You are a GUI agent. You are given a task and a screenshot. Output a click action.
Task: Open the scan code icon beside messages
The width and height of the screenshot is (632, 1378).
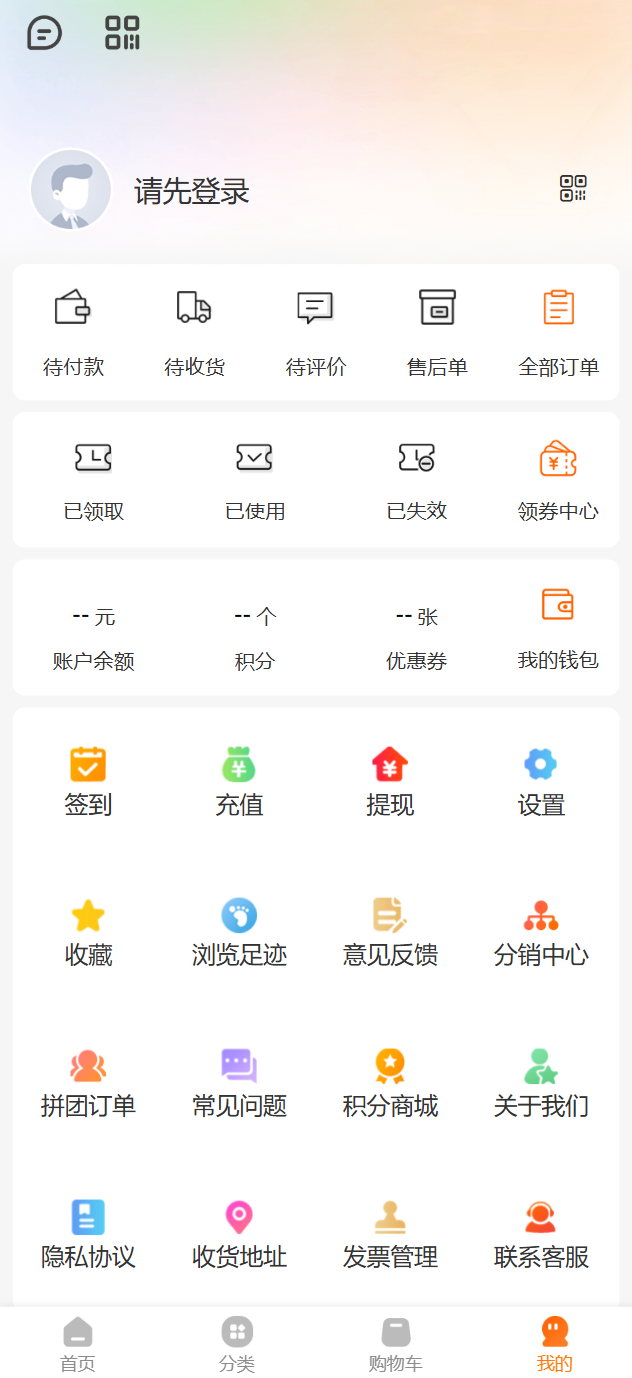coord(122,33)
